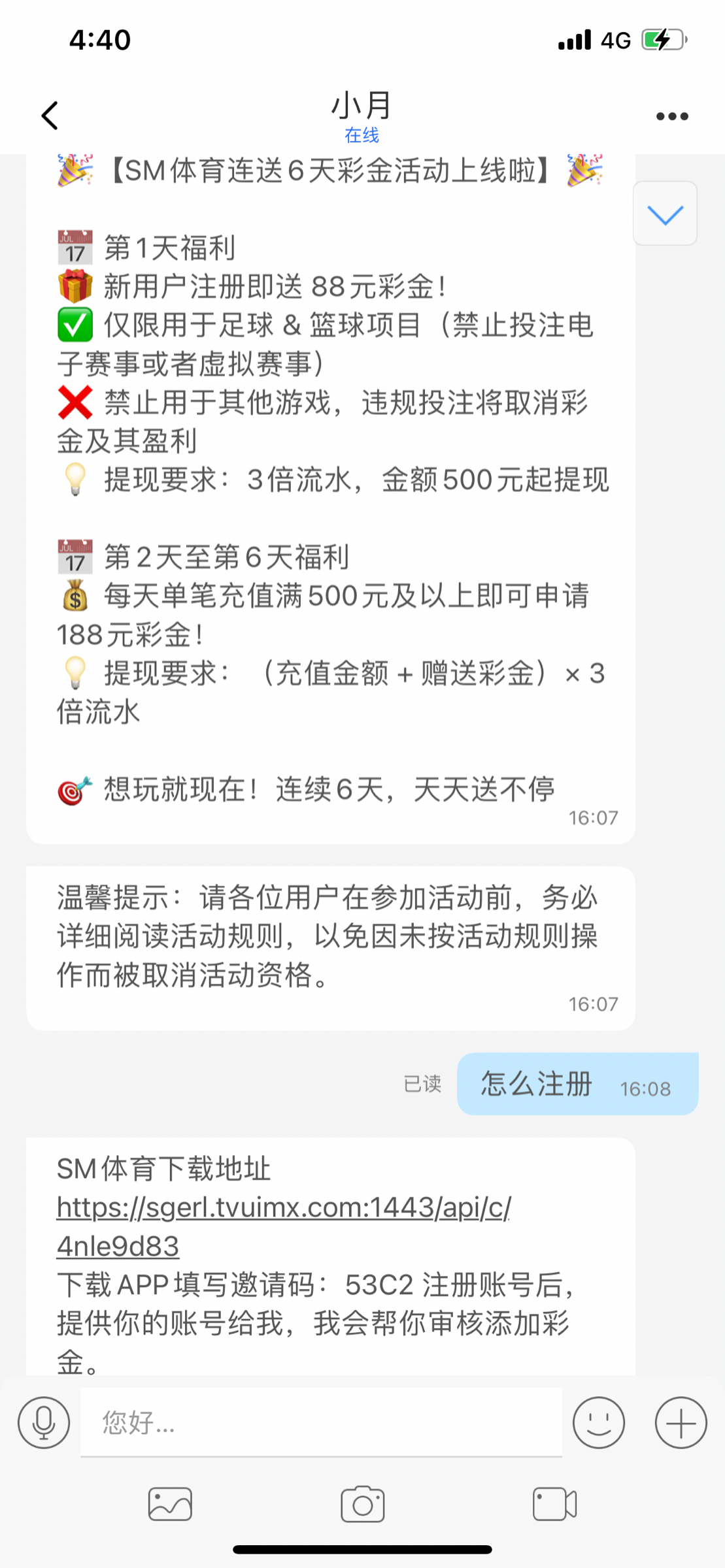Tap the back arrow to leave the chat
This screenshot has width=725, height=1568.
click(50, 115)
